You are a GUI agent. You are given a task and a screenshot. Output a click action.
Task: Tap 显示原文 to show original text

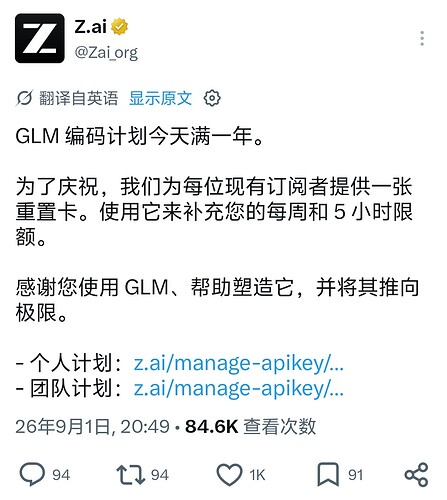[160, 98]
